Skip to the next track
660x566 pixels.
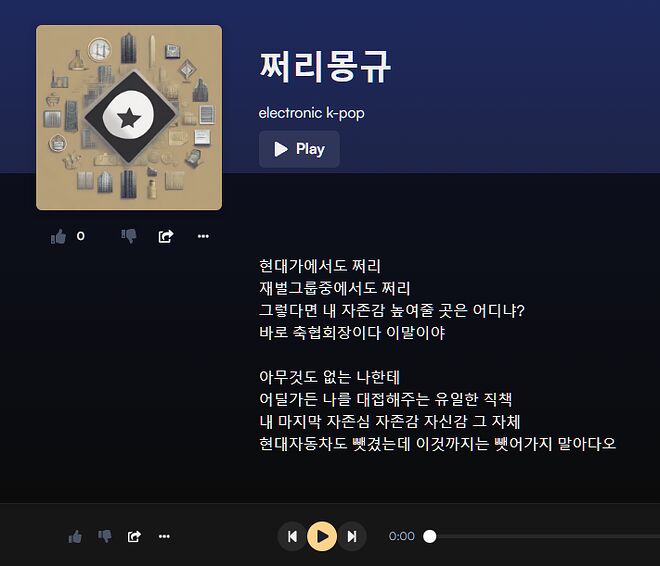351,536
